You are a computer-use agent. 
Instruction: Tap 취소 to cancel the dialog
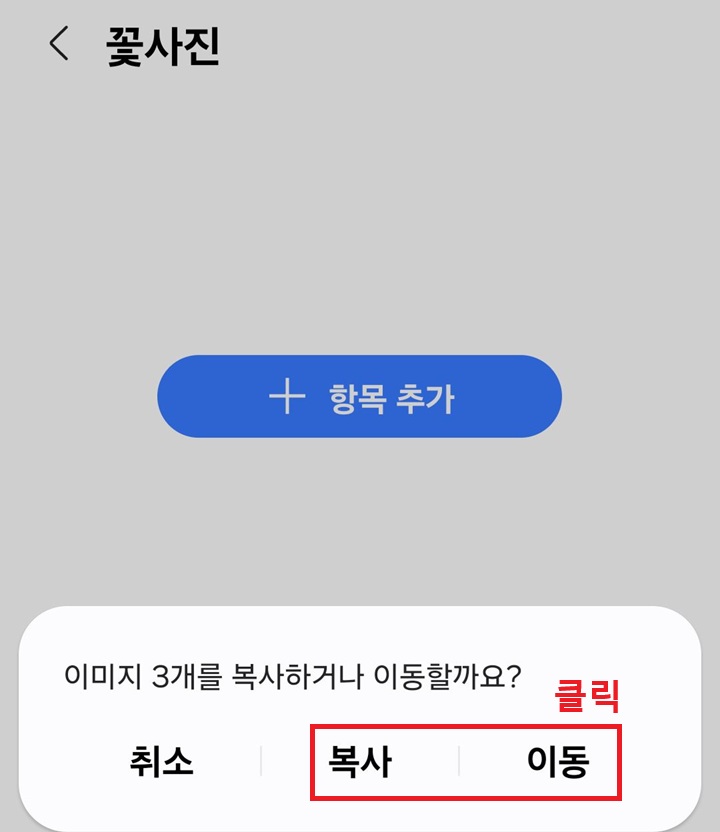click(x=160, y=762)
